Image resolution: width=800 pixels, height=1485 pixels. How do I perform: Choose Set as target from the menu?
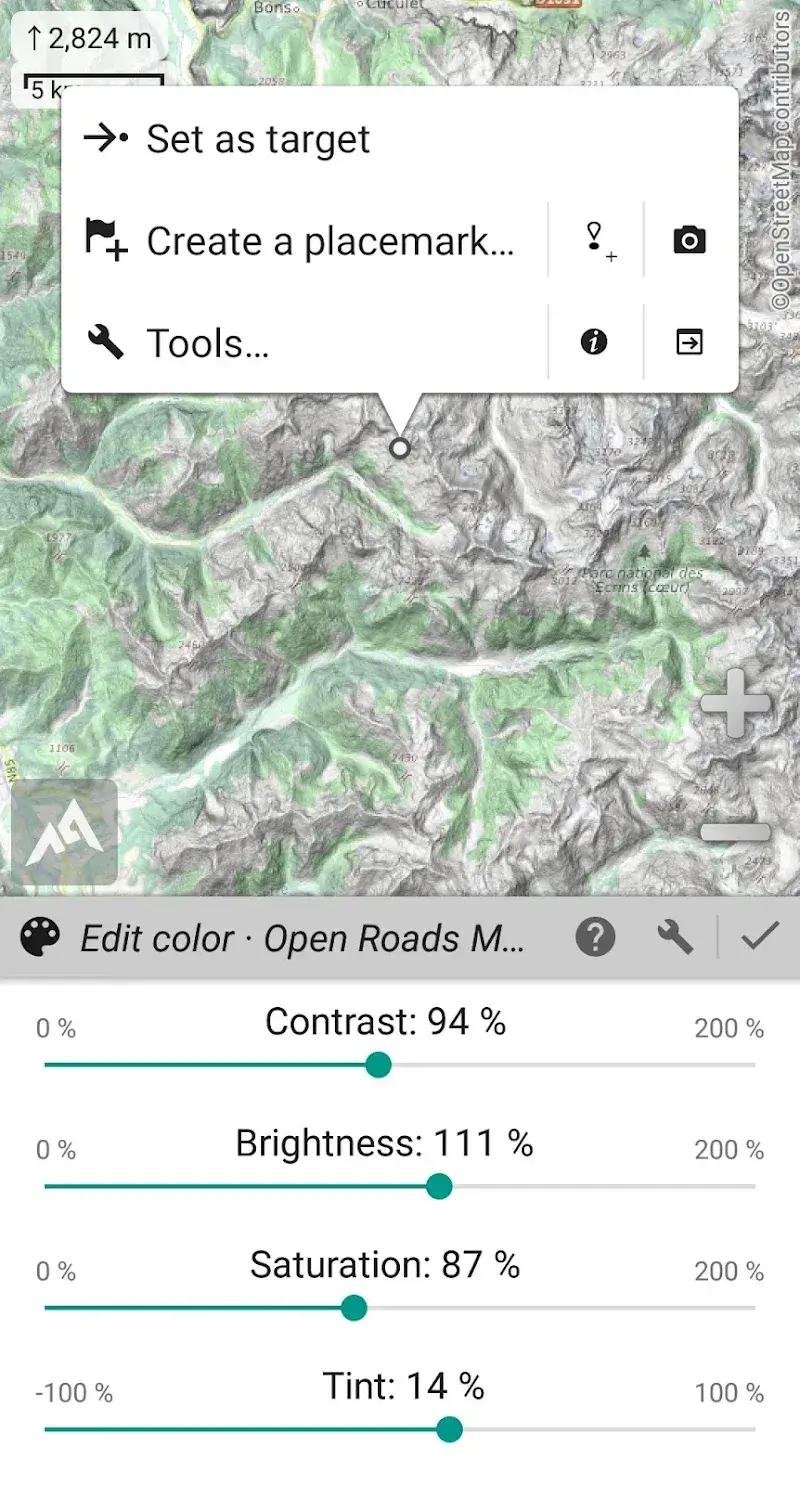tap(258, 138)
